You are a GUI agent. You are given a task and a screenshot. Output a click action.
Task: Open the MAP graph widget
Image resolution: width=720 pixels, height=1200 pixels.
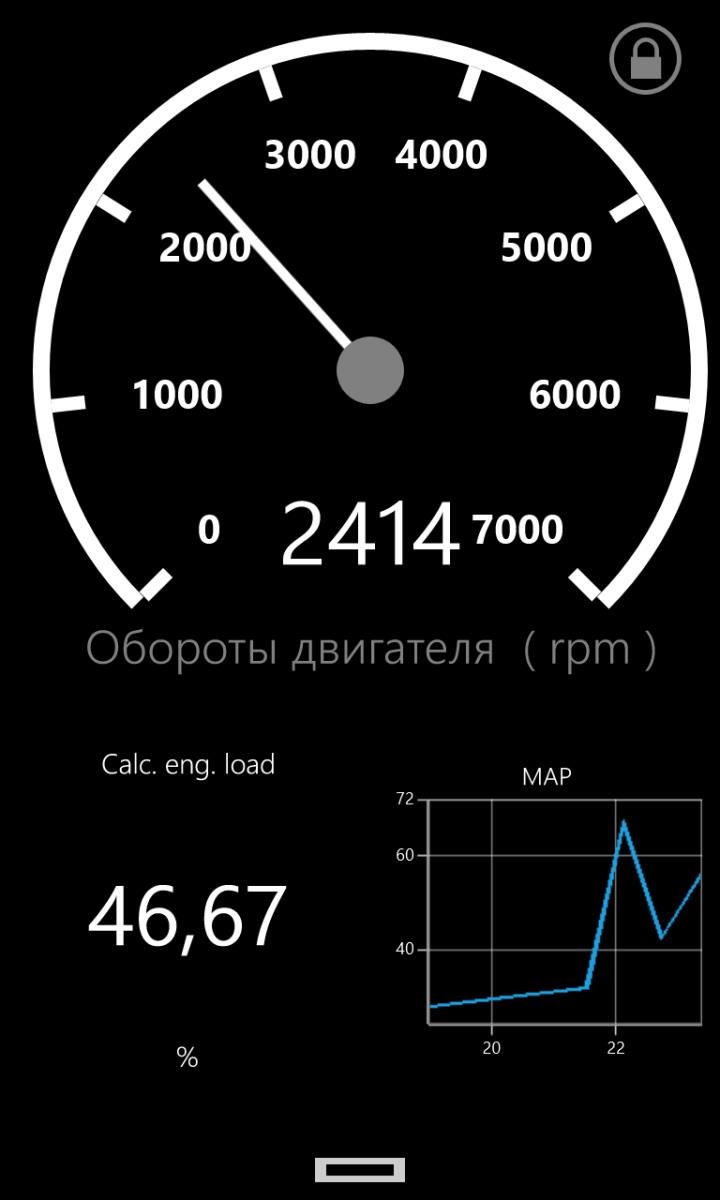coord(560,912)
